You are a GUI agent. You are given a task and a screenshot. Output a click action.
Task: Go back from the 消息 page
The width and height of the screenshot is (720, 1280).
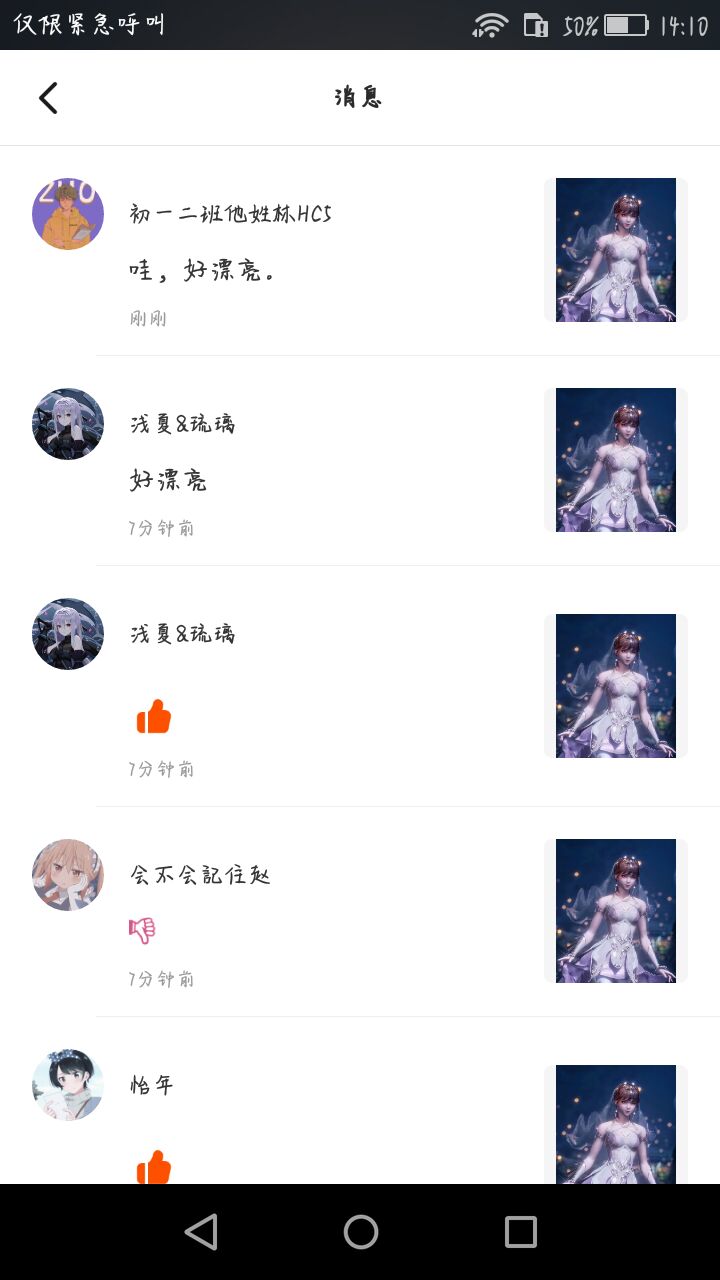(48, 98)
